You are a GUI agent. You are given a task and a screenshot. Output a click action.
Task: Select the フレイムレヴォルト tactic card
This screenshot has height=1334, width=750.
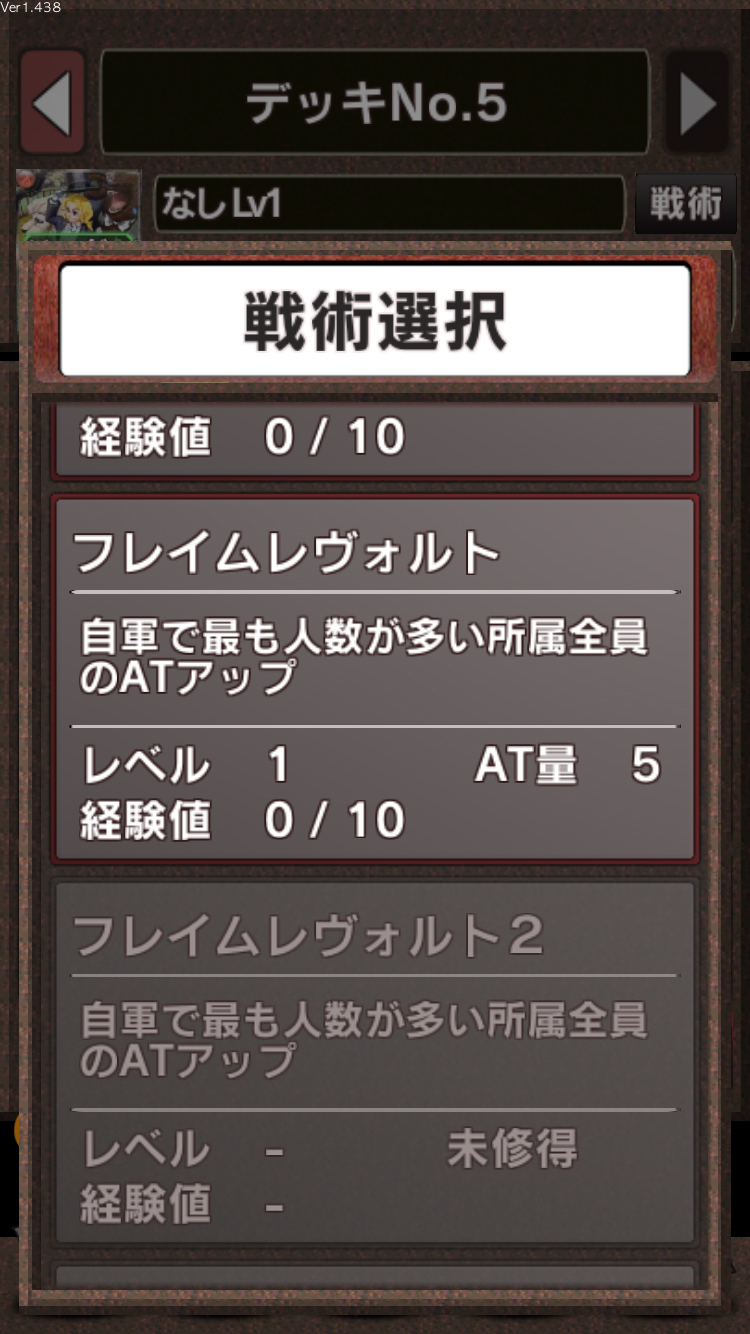tap(375, 679)
